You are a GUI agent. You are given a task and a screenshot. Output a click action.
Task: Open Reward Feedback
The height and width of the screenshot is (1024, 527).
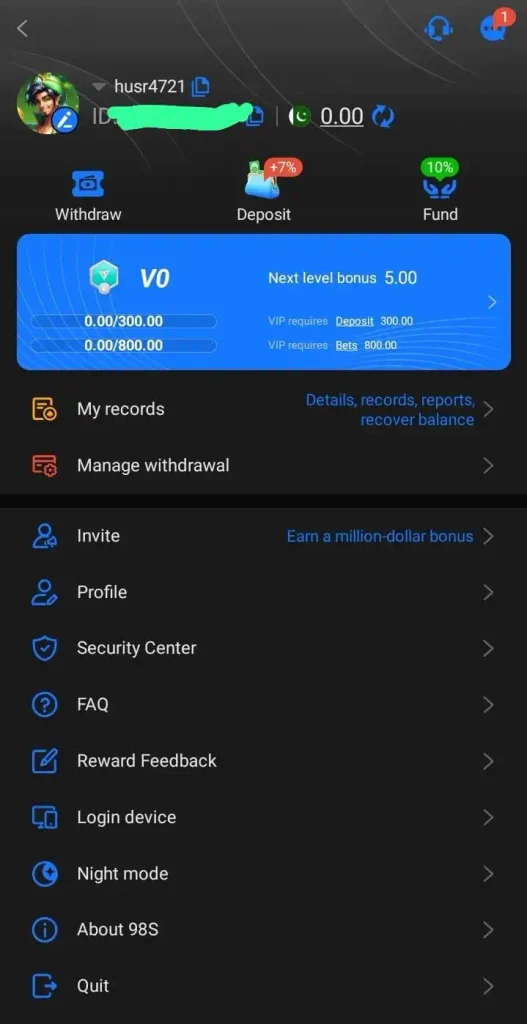coord(264,761)
